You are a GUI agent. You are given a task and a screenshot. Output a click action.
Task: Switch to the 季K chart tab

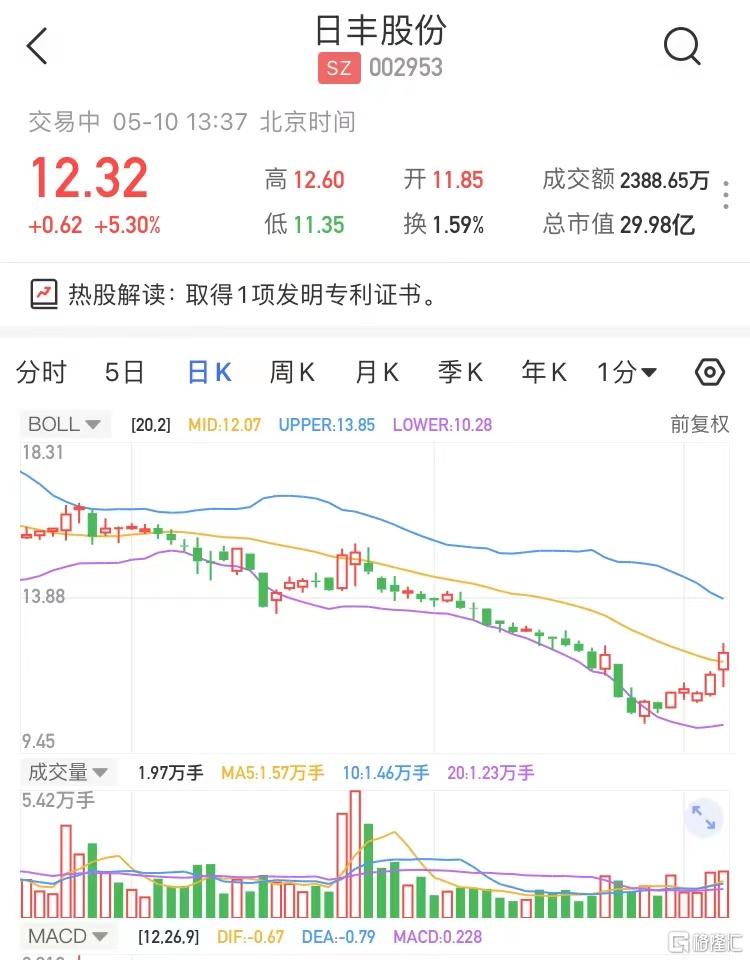pos(460,373)
